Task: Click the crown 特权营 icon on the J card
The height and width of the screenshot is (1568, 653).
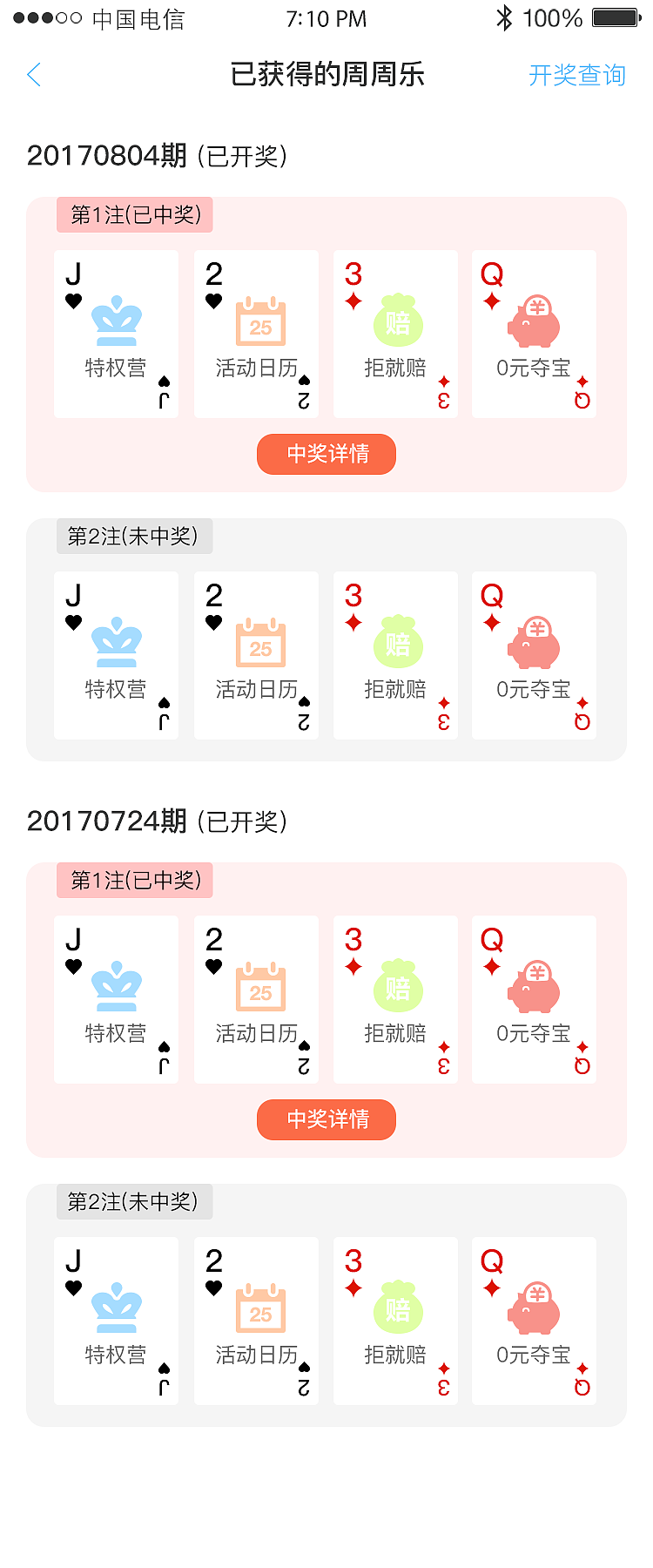Action: click(116, 318)
